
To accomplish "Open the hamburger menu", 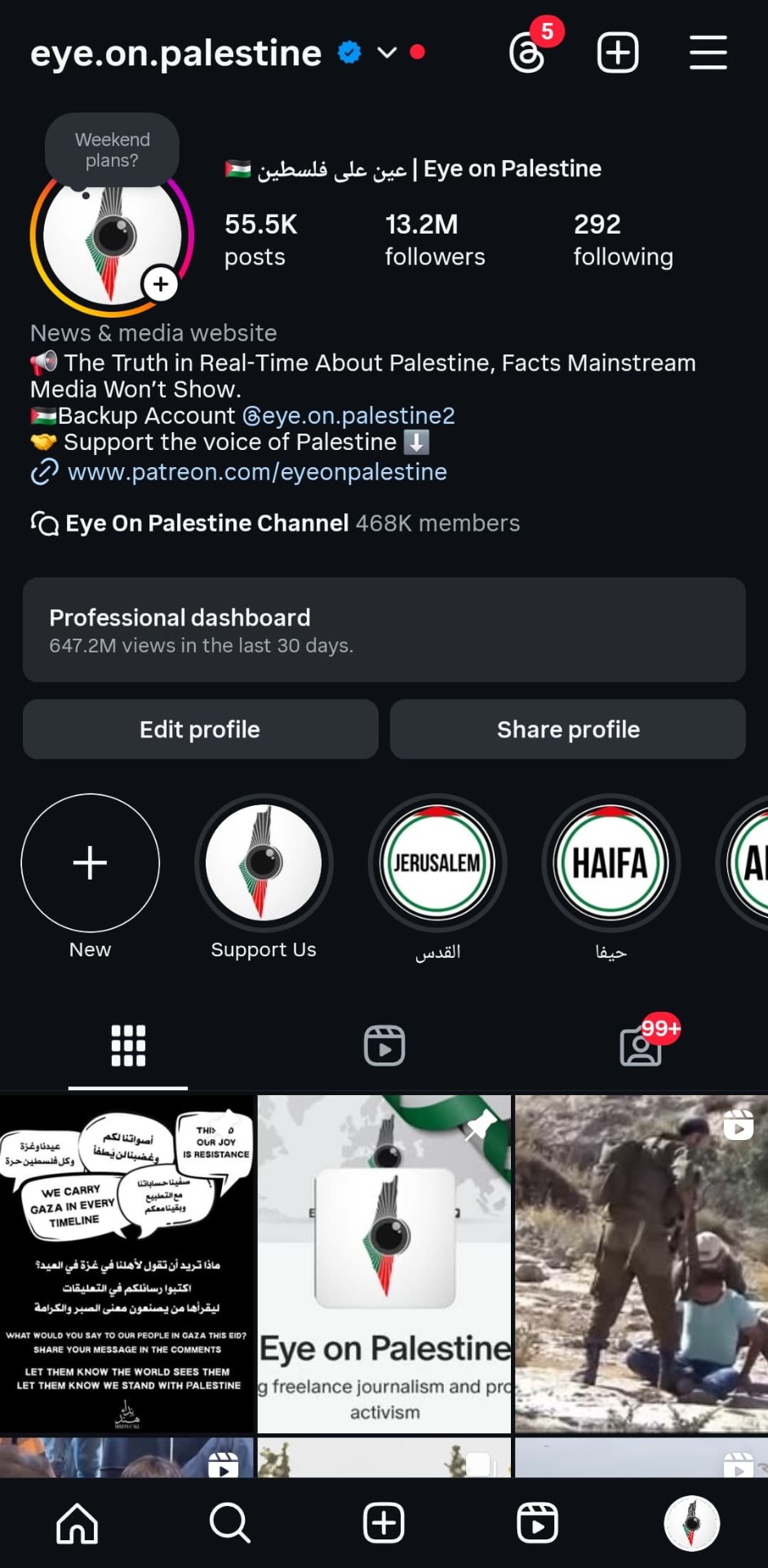I will coord(708,53).
